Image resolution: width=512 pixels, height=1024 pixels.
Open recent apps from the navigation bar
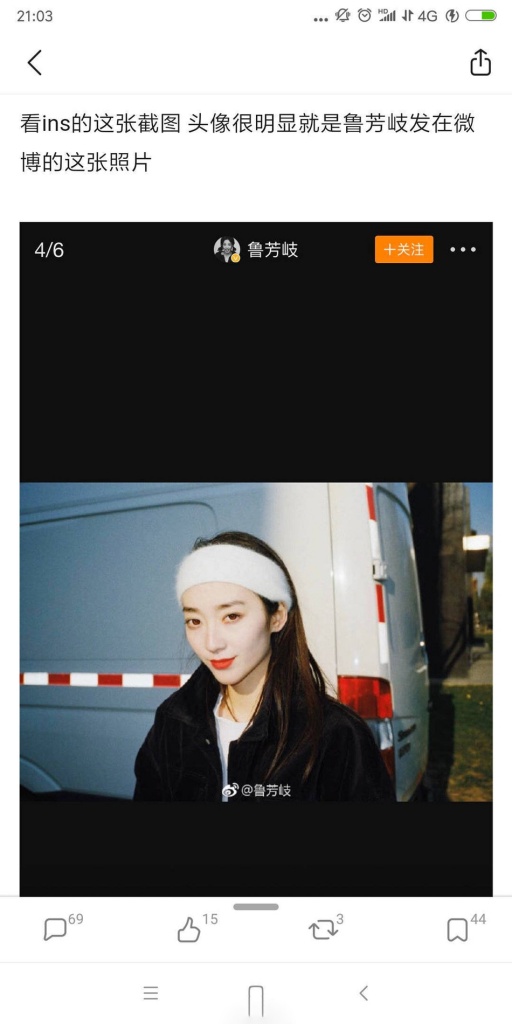151,994
